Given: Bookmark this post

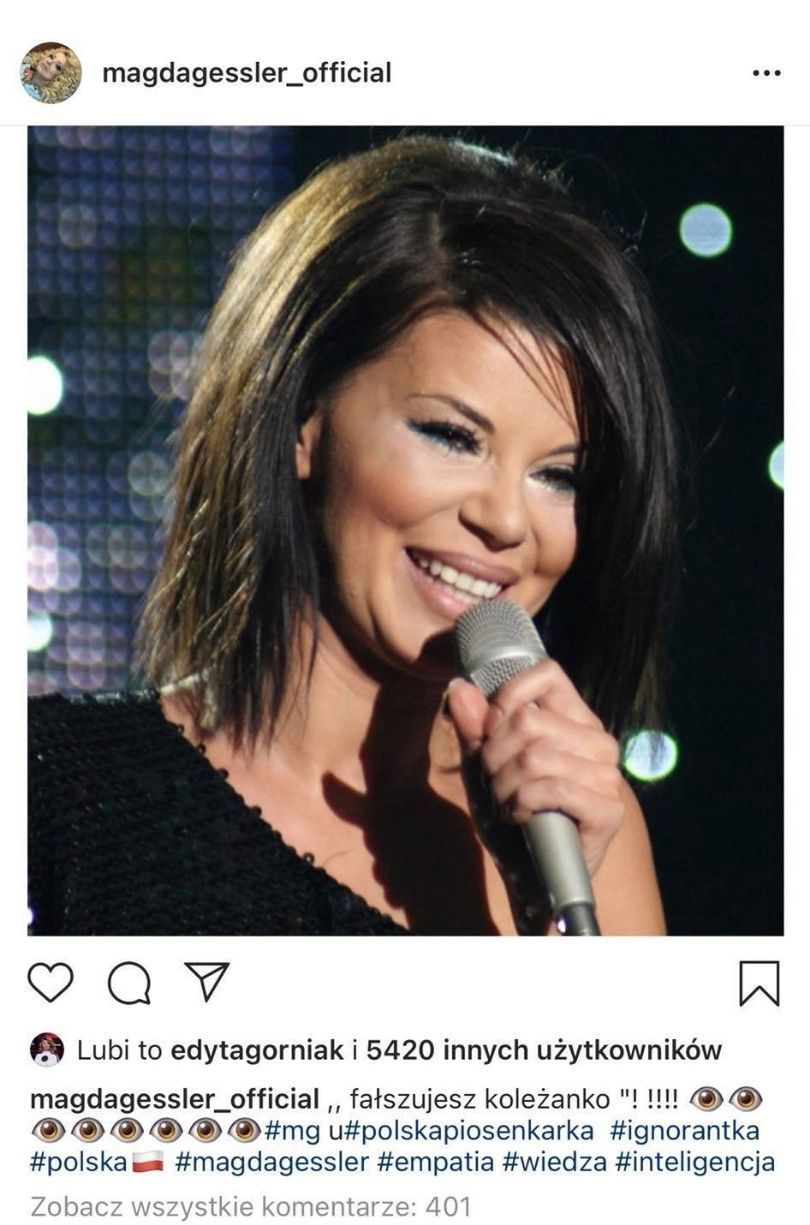Looking at the screenshot, I should click(x=759, y=983).
